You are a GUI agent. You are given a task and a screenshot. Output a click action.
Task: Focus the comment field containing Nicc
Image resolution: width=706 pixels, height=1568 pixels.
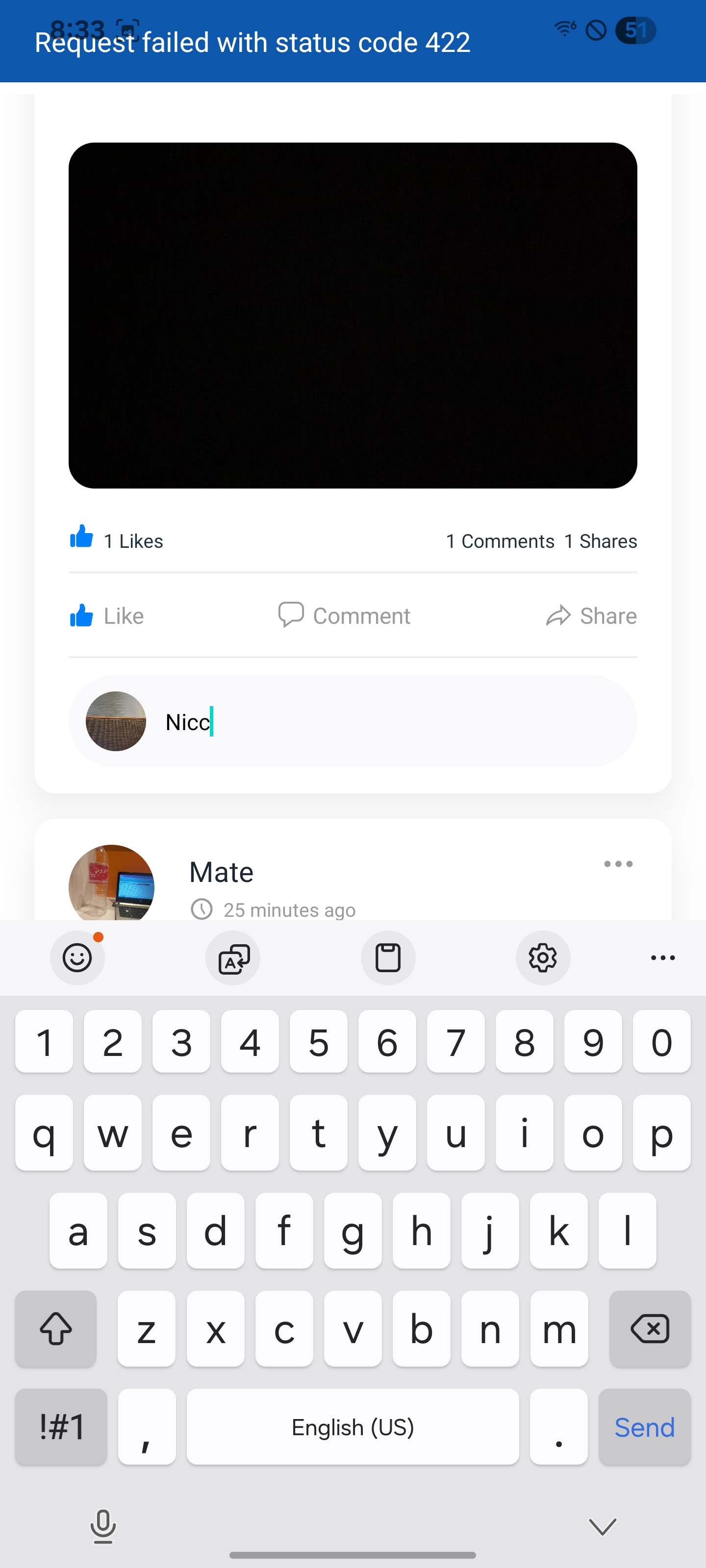(x=390, y=722)
